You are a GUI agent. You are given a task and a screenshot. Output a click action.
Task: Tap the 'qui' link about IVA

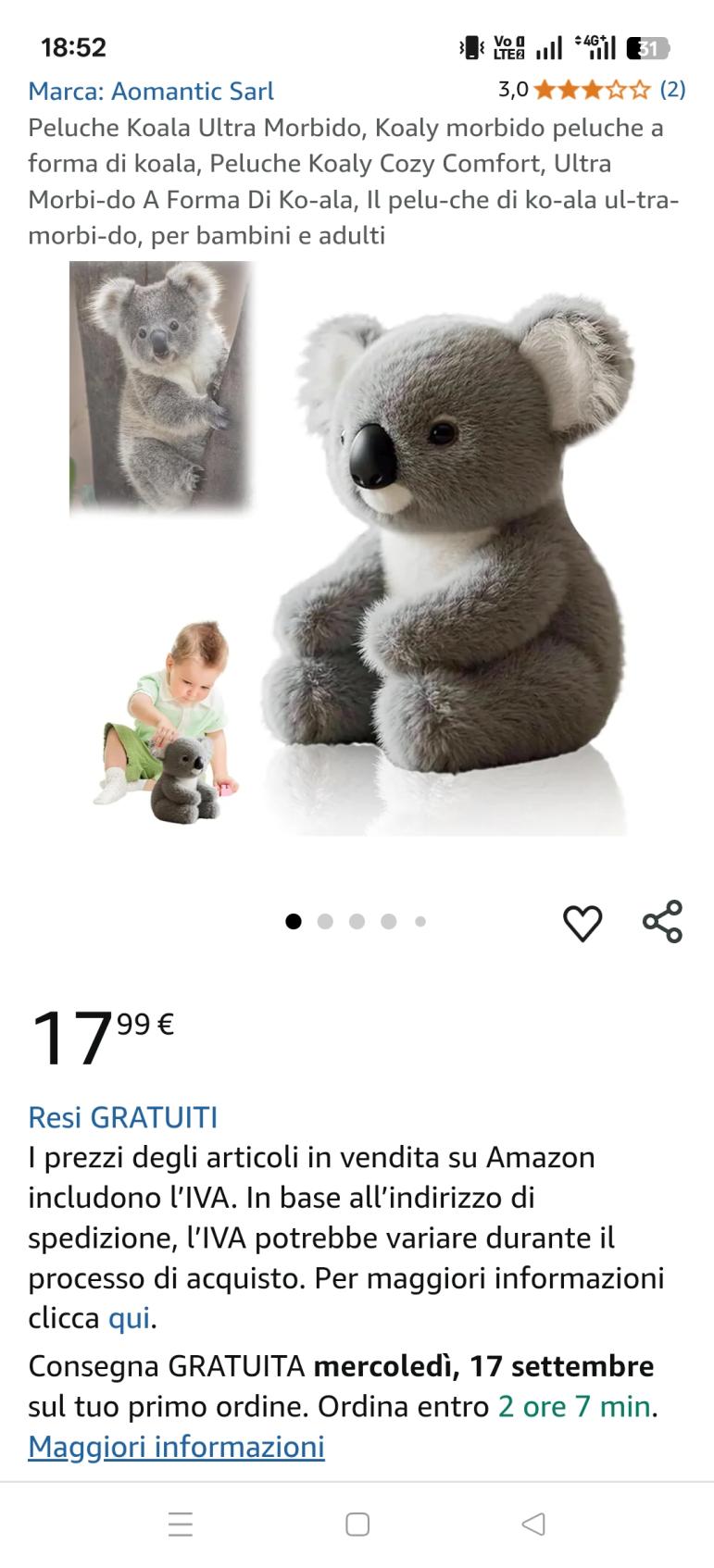click(x=129, y=1318)
